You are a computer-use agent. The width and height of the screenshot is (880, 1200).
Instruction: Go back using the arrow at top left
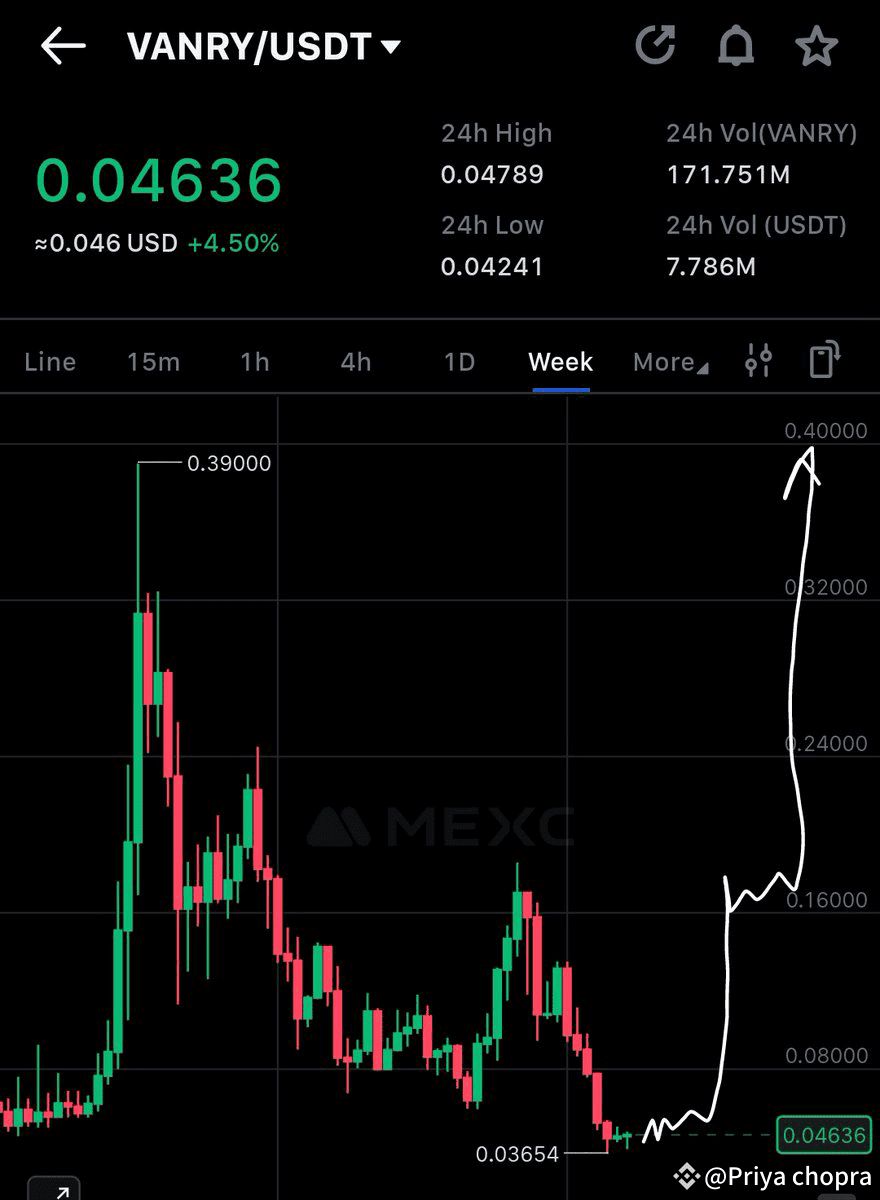[62, 46]
